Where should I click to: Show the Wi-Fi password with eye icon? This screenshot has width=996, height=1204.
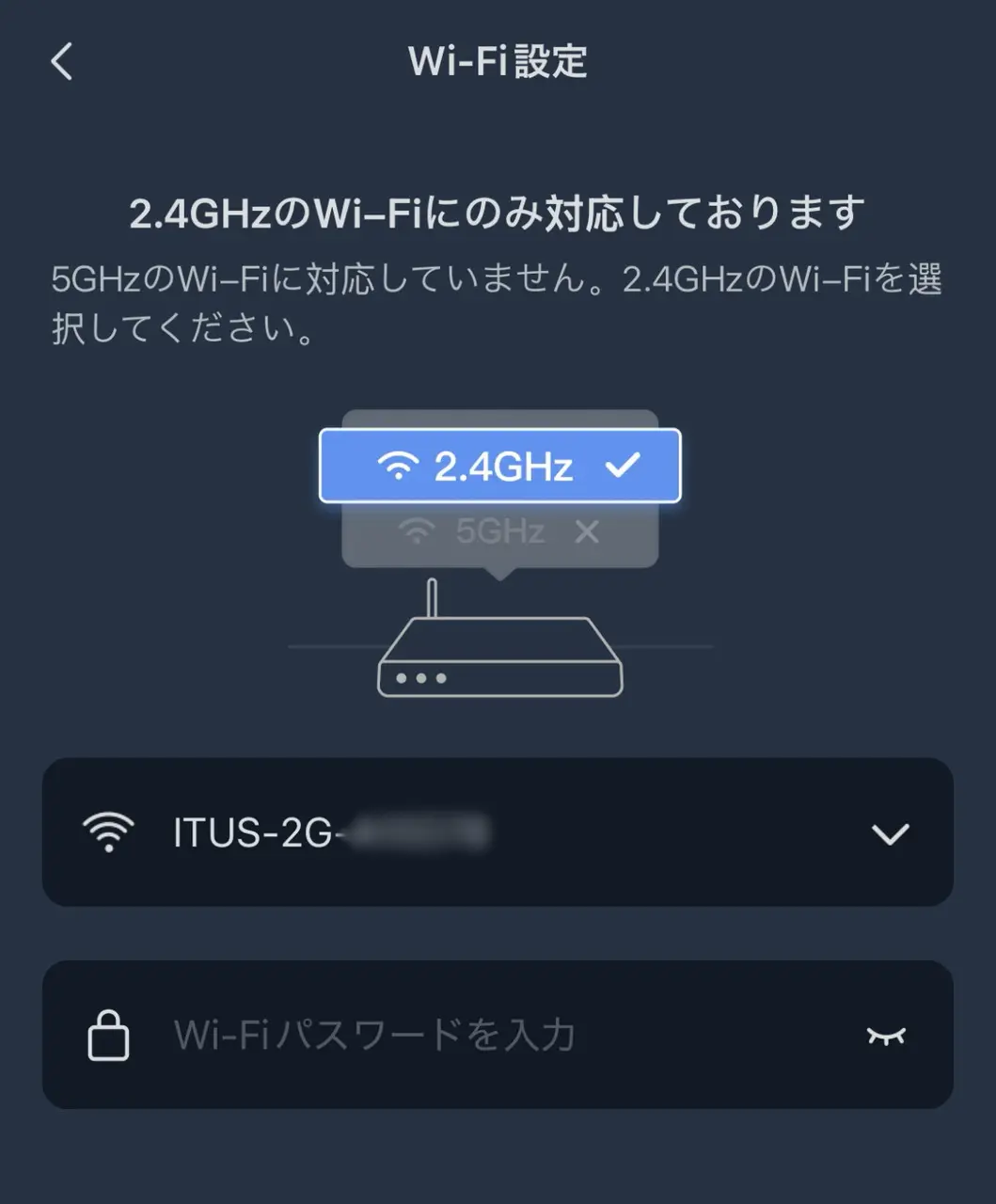885,1036
